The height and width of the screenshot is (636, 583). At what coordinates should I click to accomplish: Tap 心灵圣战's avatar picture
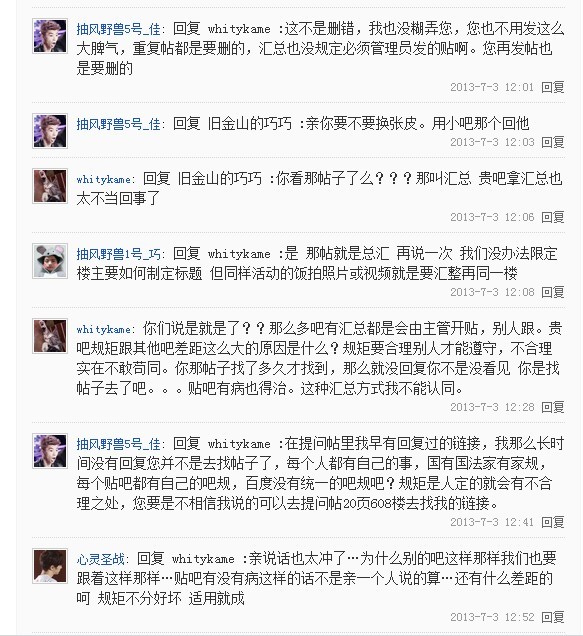[x=50, y=566]
